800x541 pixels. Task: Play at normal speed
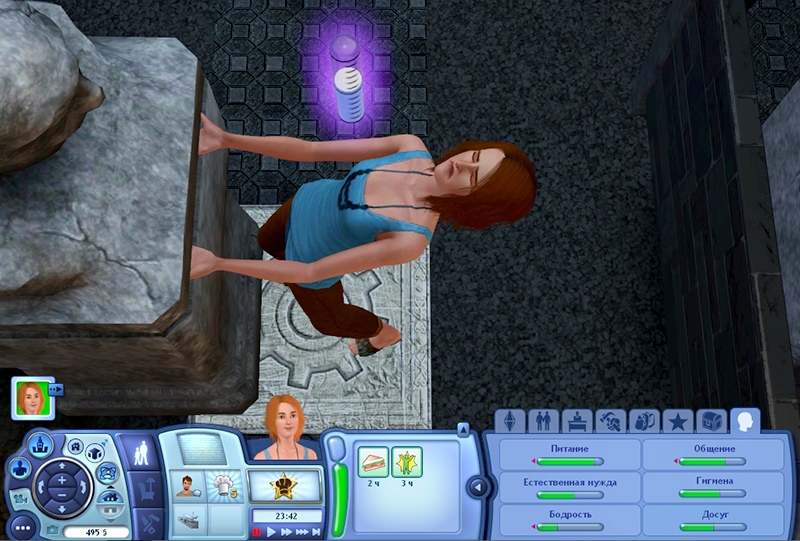(x=271, y=532)
